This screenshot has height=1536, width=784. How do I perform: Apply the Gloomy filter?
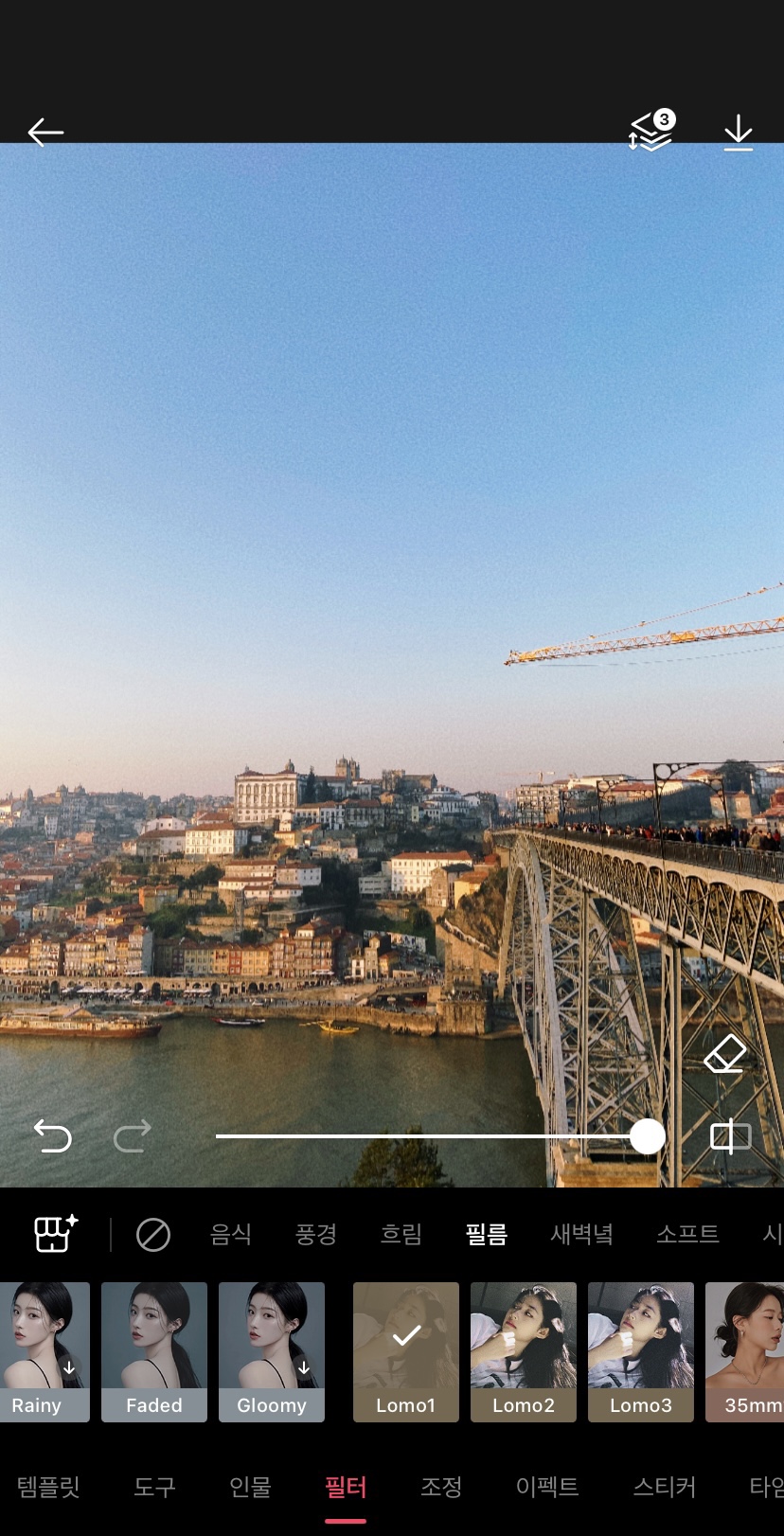coord(272,1352)
